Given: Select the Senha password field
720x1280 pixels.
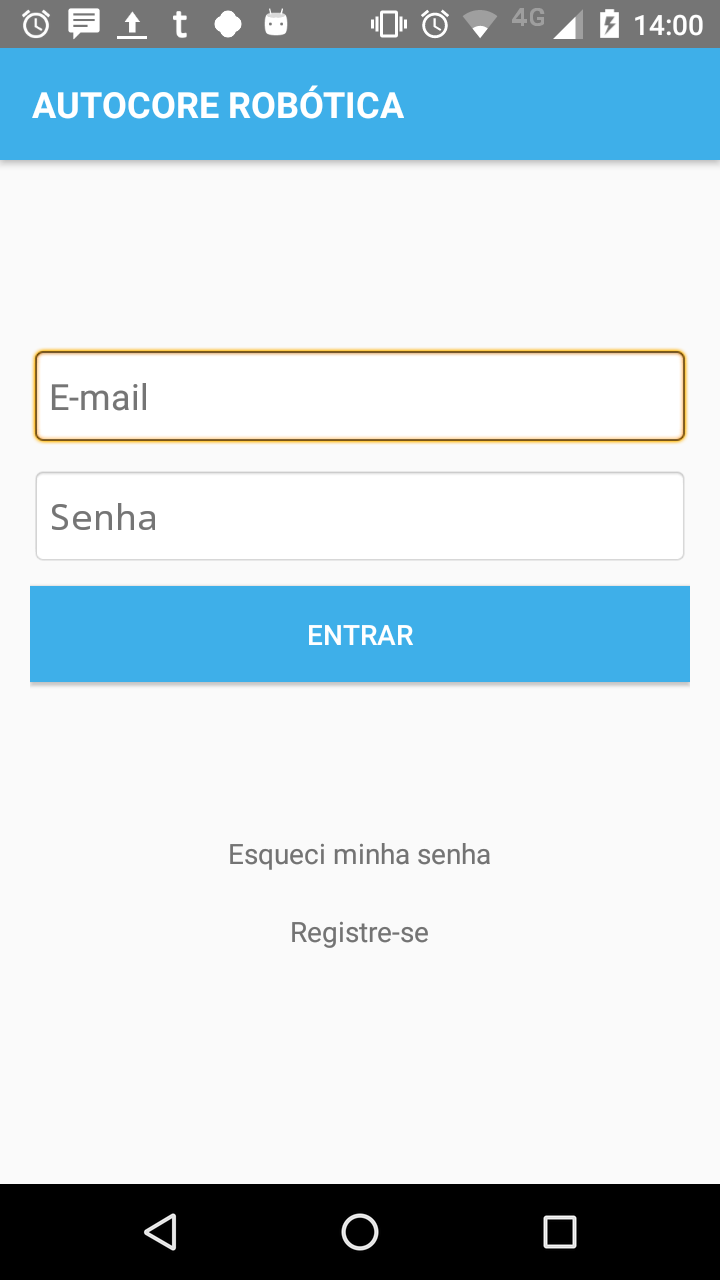Looking at the screenshot, I should [x=360, y=517].
